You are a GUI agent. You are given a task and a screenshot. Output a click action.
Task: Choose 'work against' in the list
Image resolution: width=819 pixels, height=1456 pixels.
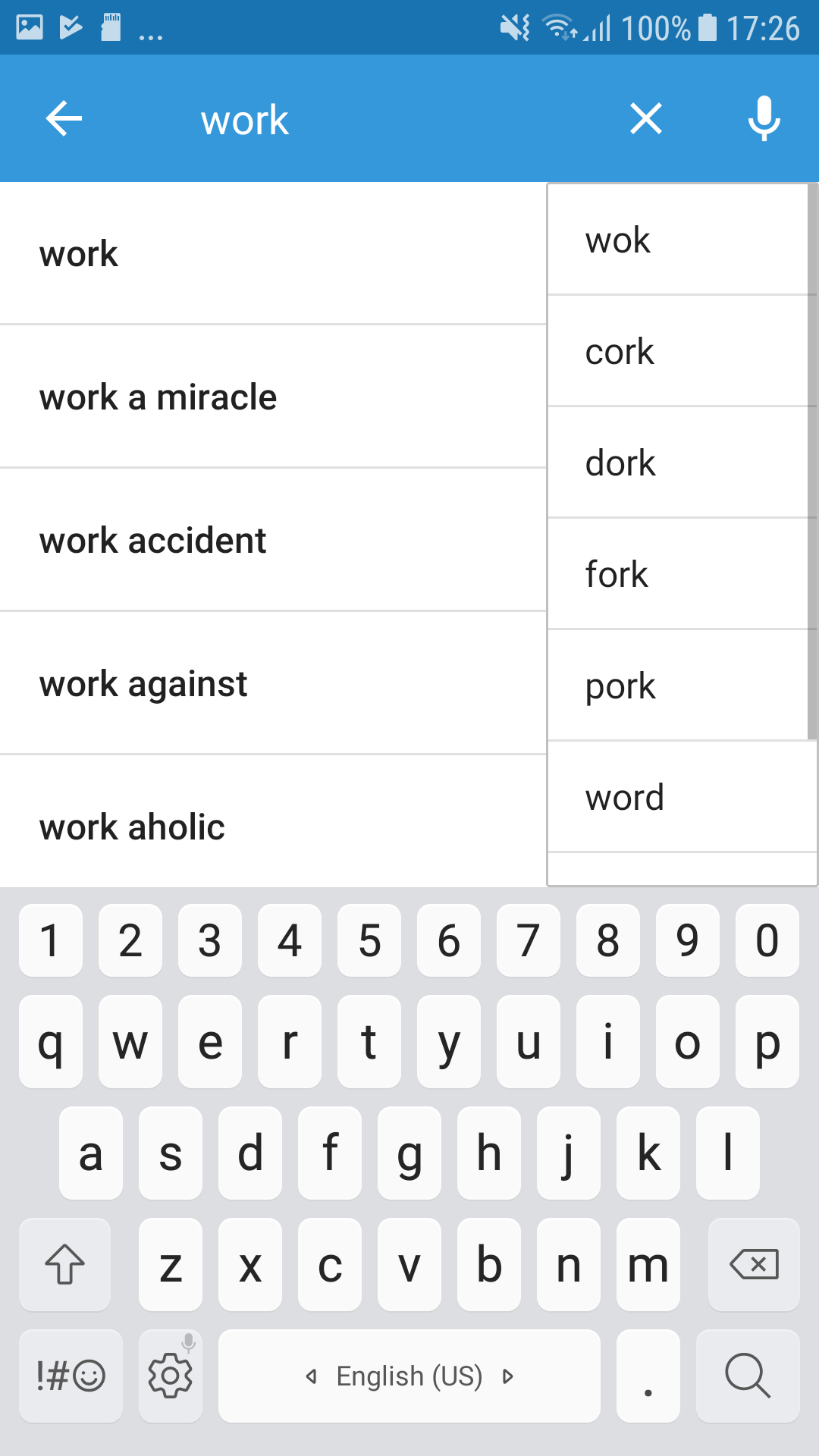(x=273, y=684)
